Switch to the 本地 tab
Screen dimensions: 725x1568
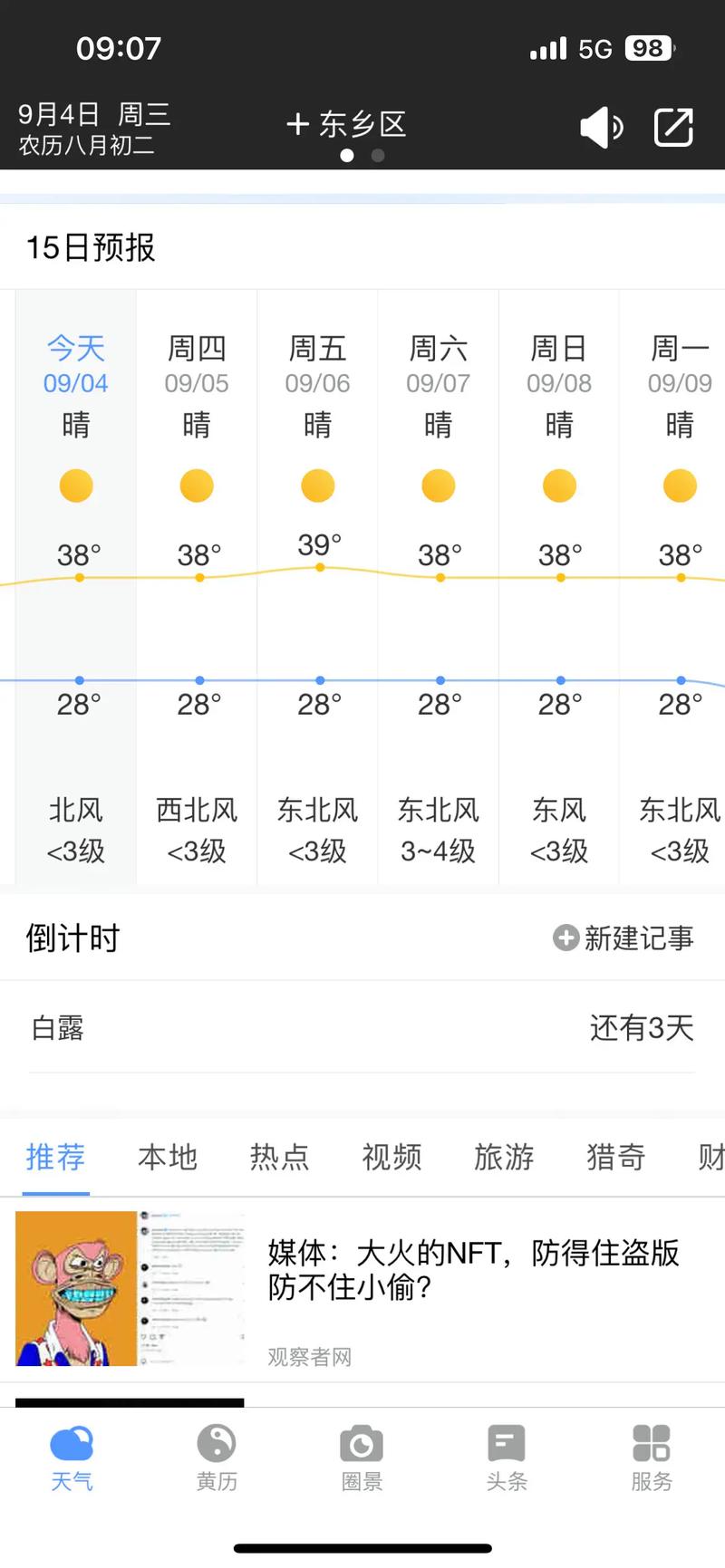click(167, 1158)
